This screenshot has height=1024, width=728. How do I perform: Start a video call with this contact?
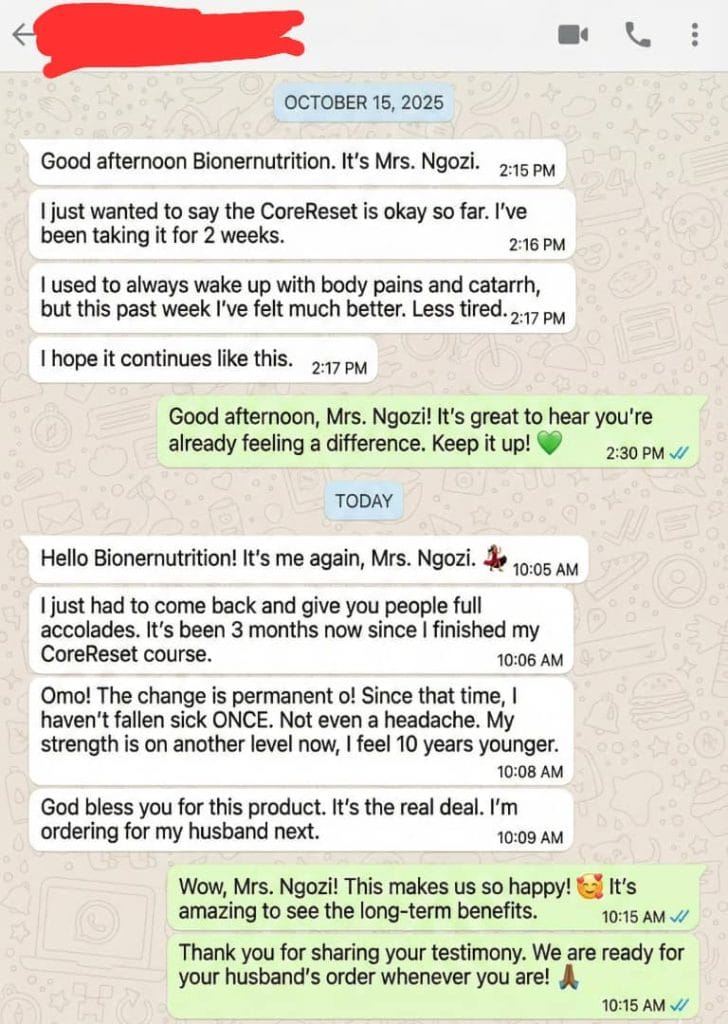(x=573, y=35)
